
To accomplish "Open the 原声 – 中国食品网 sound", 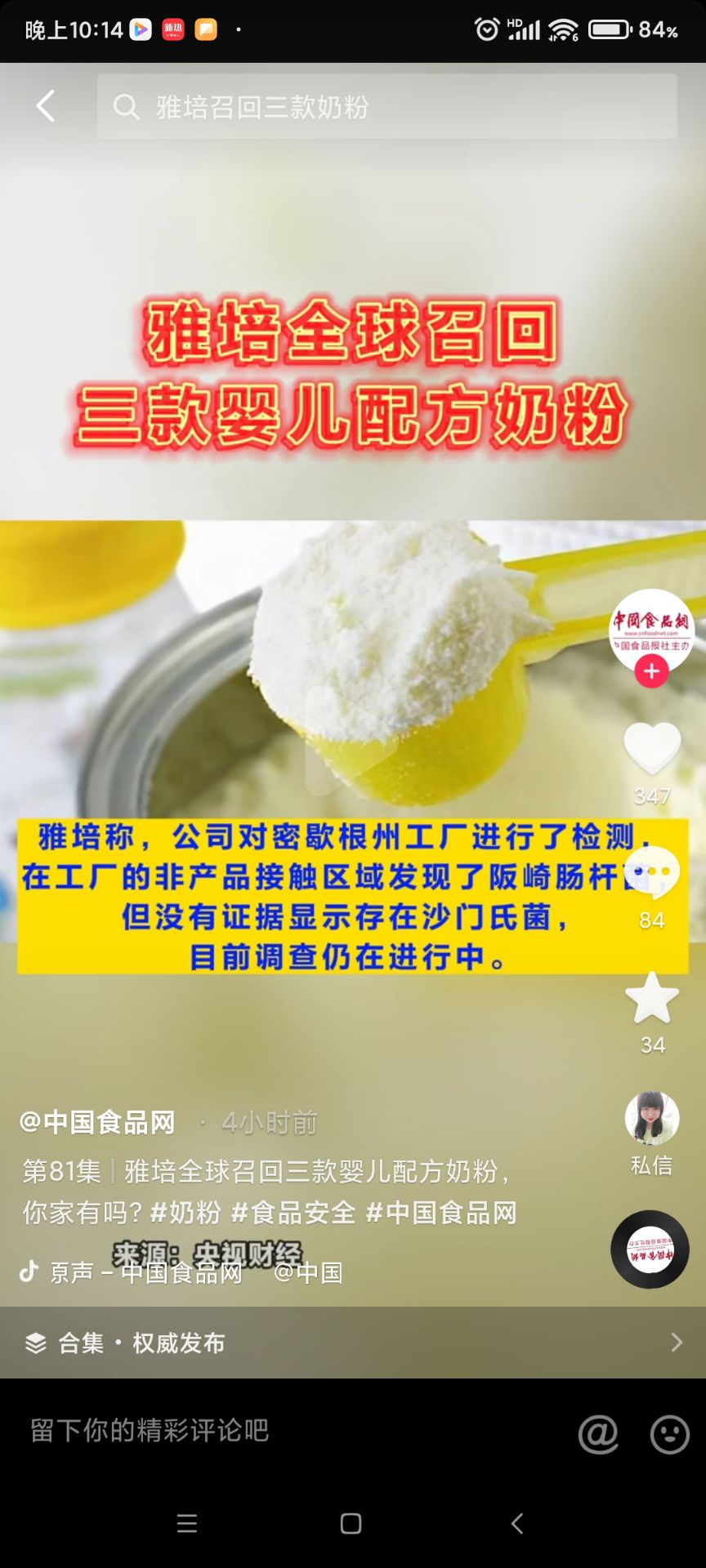I will click(147, 1272).
